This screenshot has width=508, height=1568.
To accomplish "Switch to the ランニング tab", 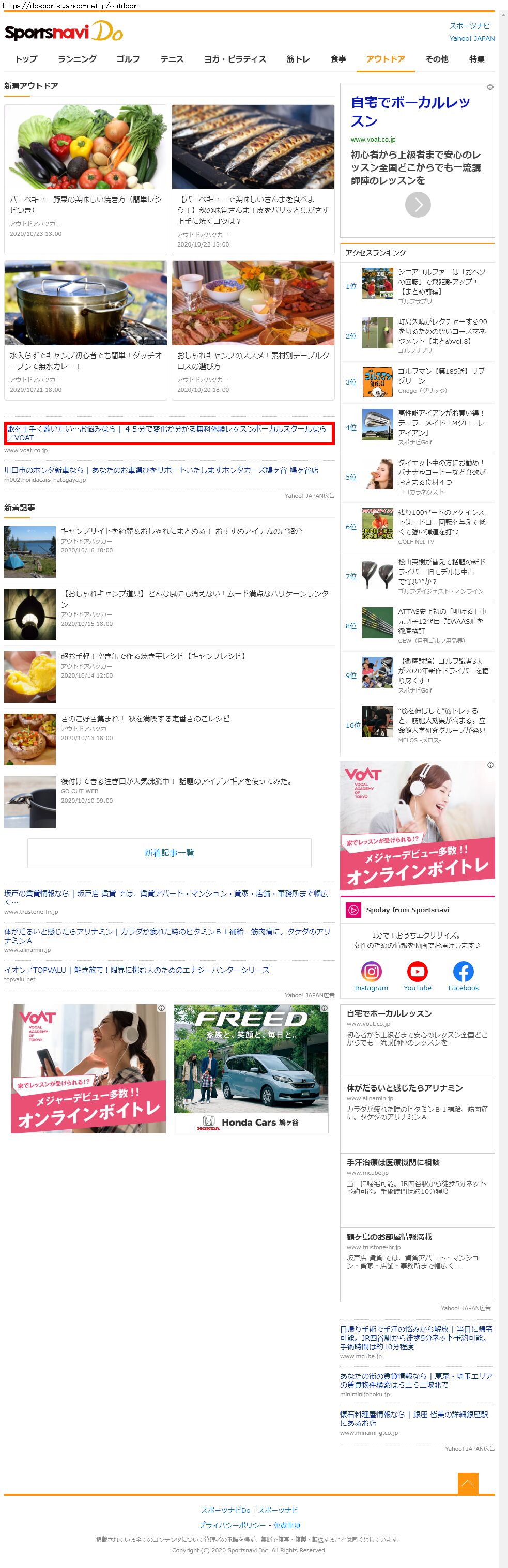I will [76, 59].
